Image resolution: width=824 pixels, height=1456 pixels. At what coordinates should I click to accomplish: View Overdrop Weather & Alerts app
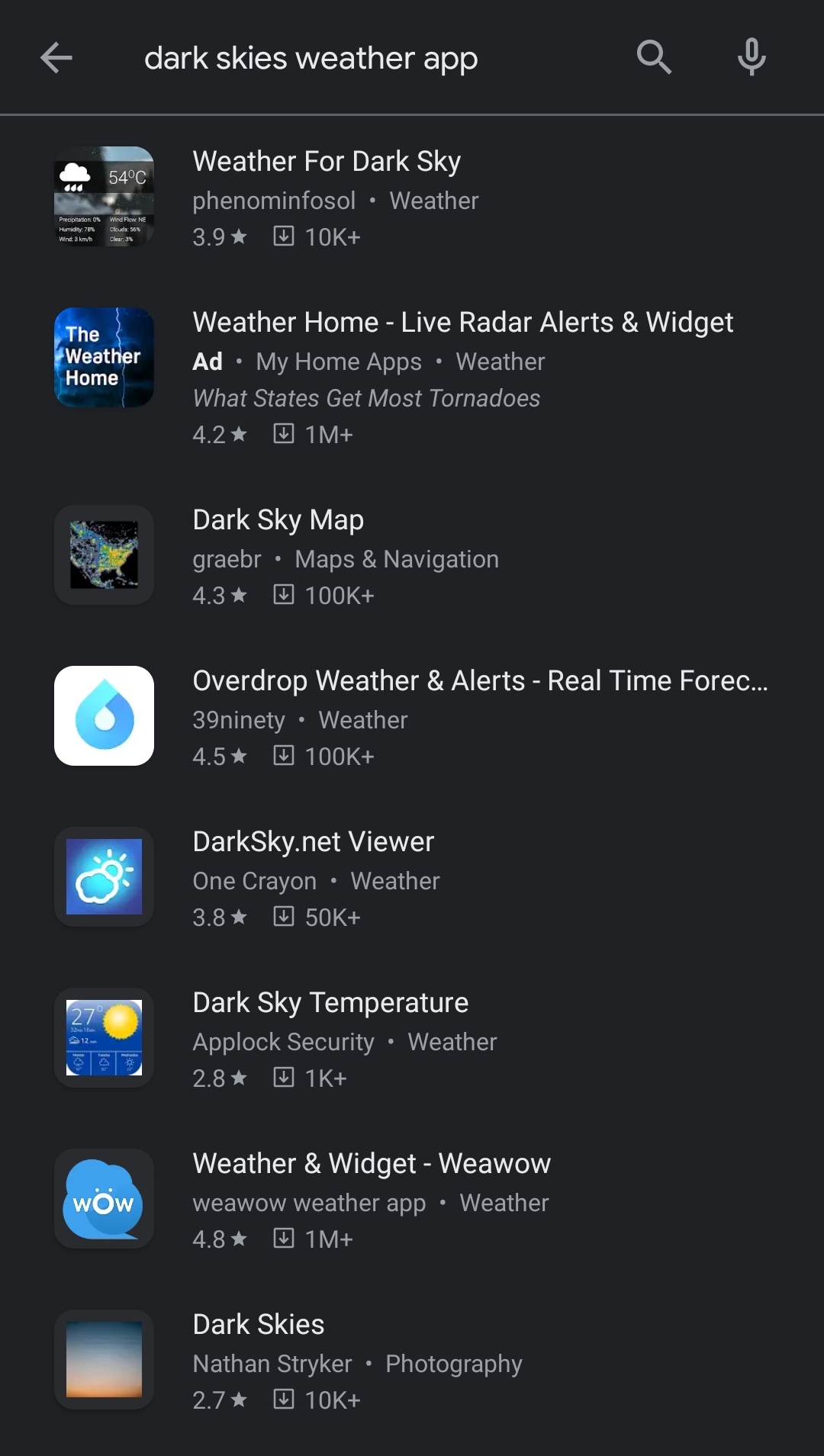pos(480,681)
